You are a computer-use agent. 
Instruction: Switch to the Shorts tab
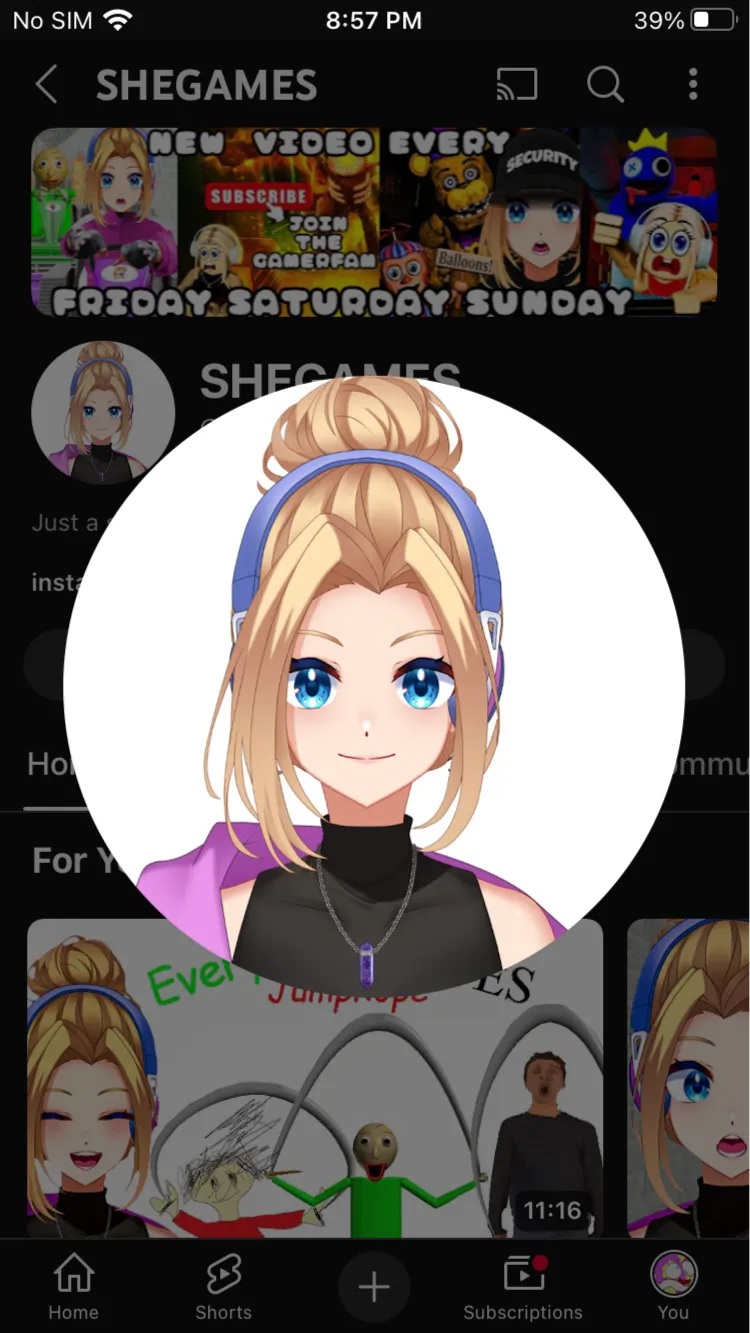(x=223, y=1288)
